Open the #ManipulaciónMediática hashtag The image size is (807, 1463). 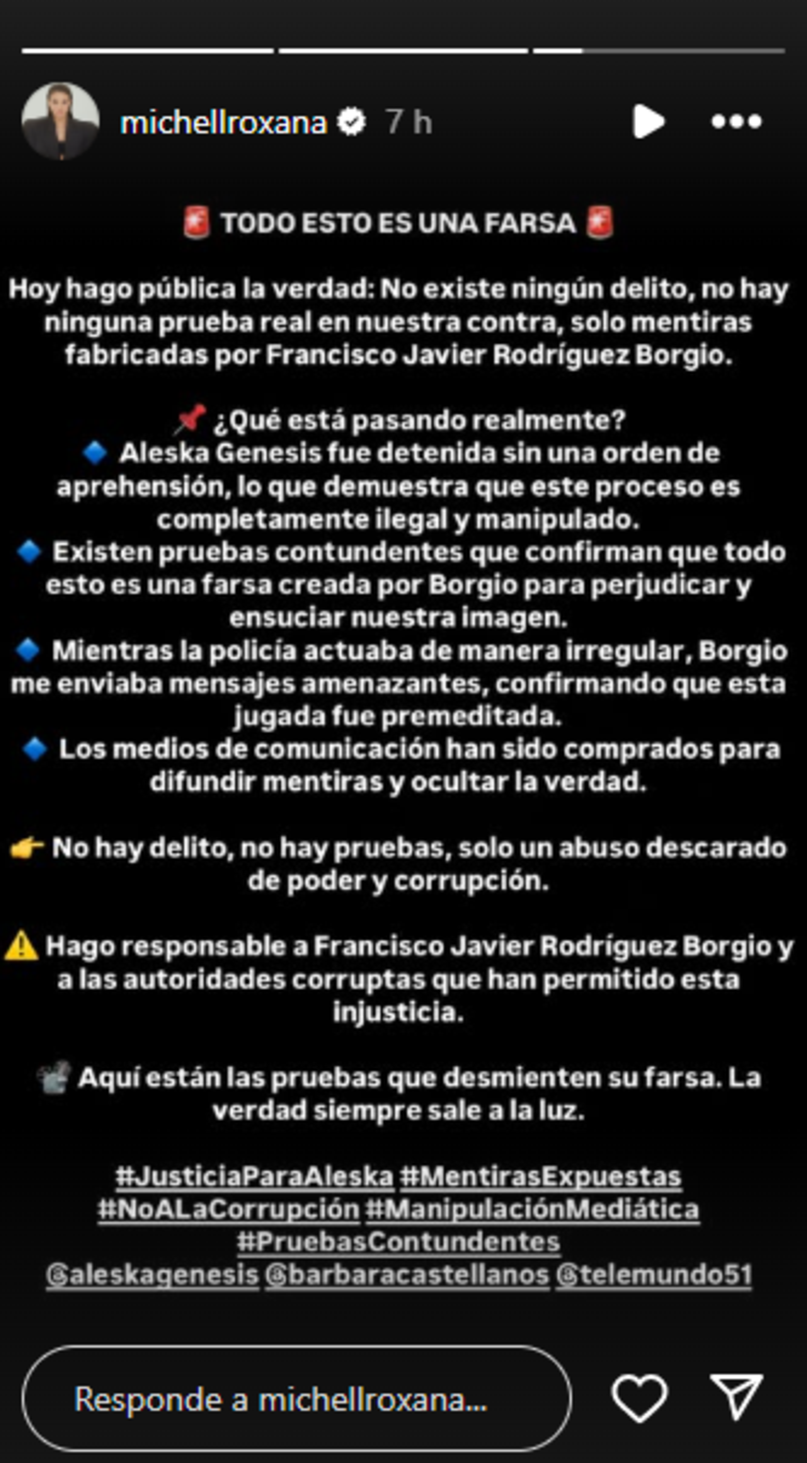532,1209
